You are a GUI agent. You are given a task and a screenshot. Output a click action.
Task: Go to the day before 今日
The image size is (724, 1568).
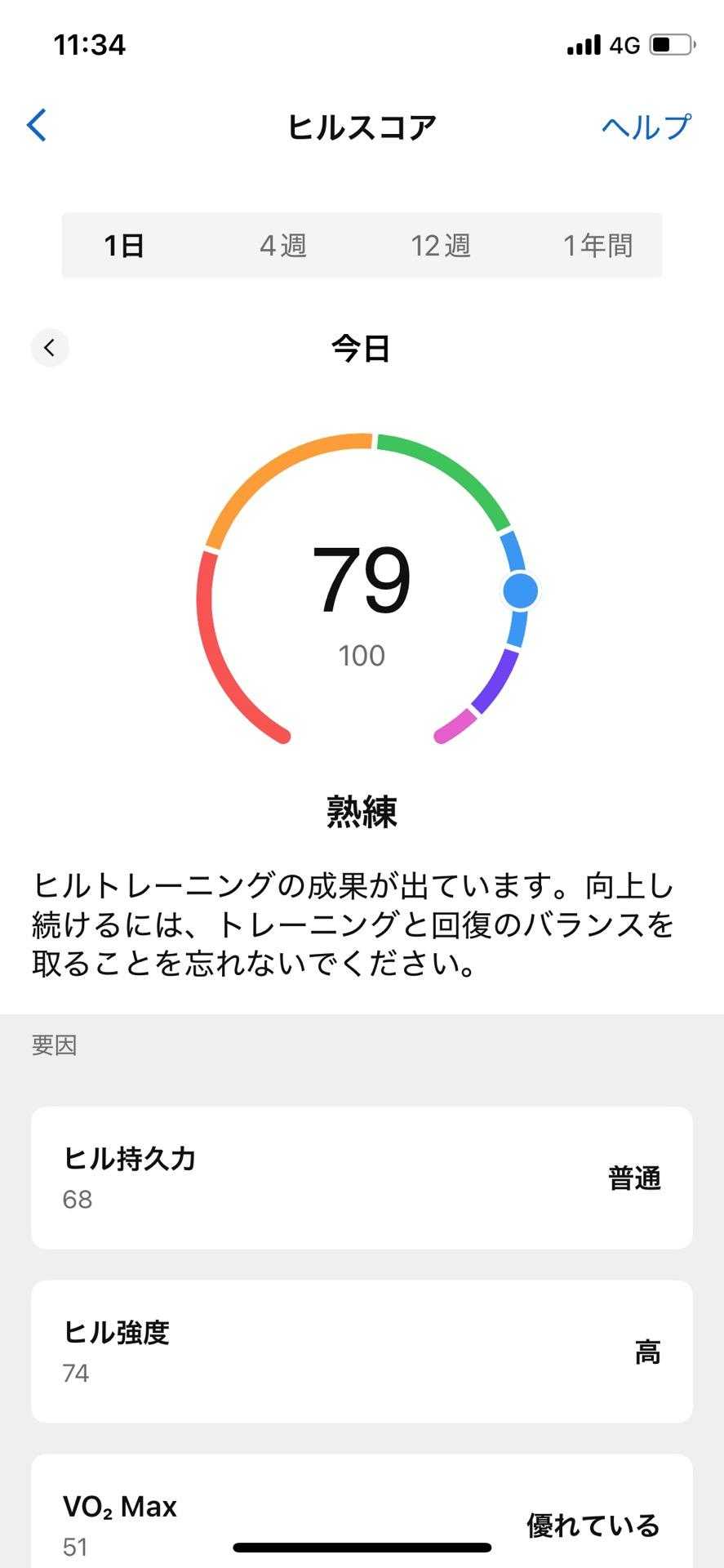point(50,348)
